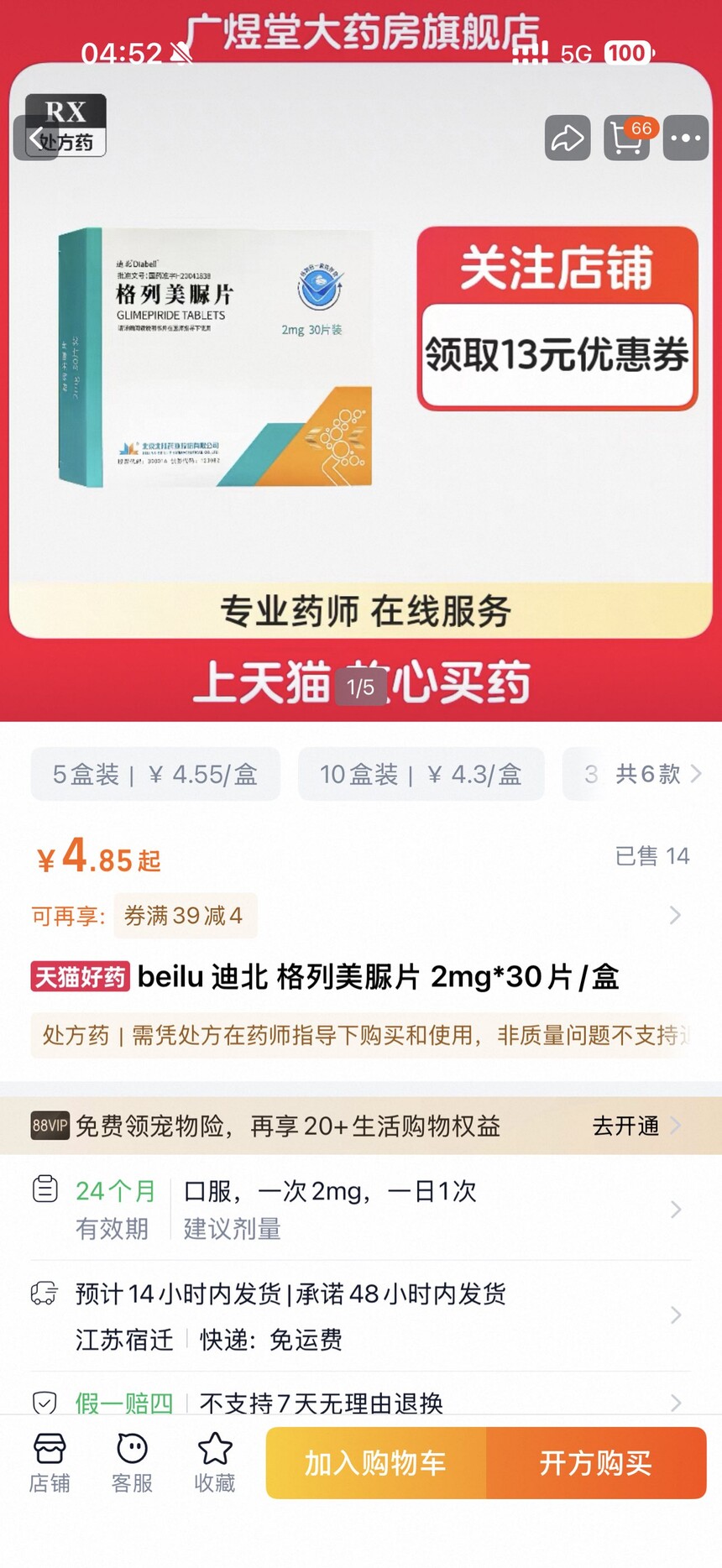Go to the 店铺 store page
This screenshot has height=1568, width=722.
coord(50,1463)
